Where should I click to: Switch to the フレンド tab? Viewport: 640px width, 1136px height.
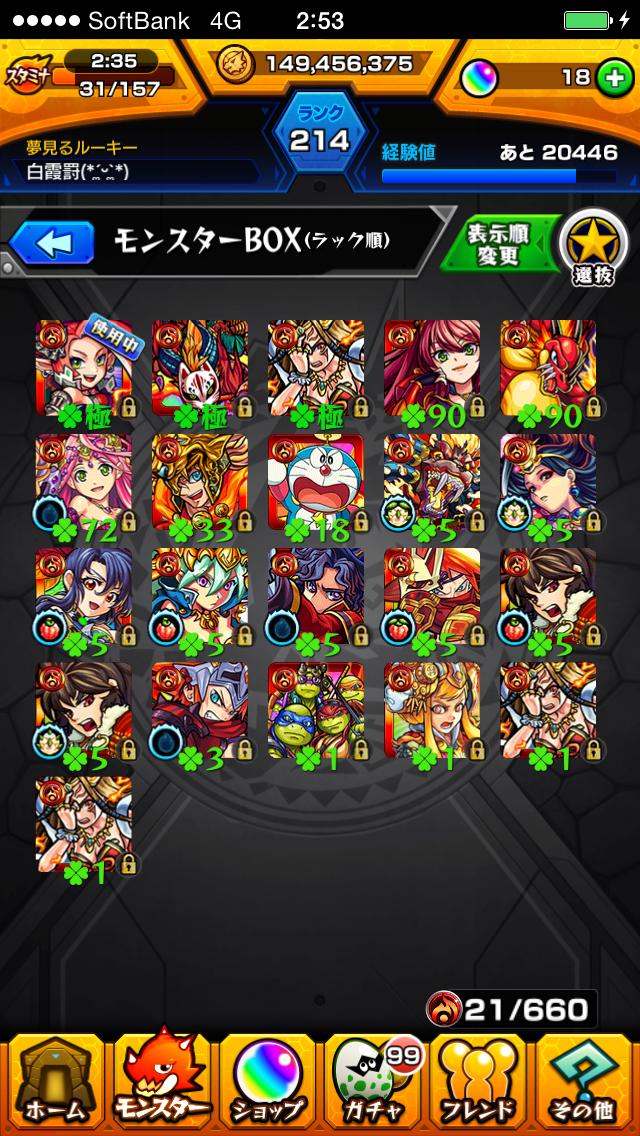click(x=479, y=1080)
